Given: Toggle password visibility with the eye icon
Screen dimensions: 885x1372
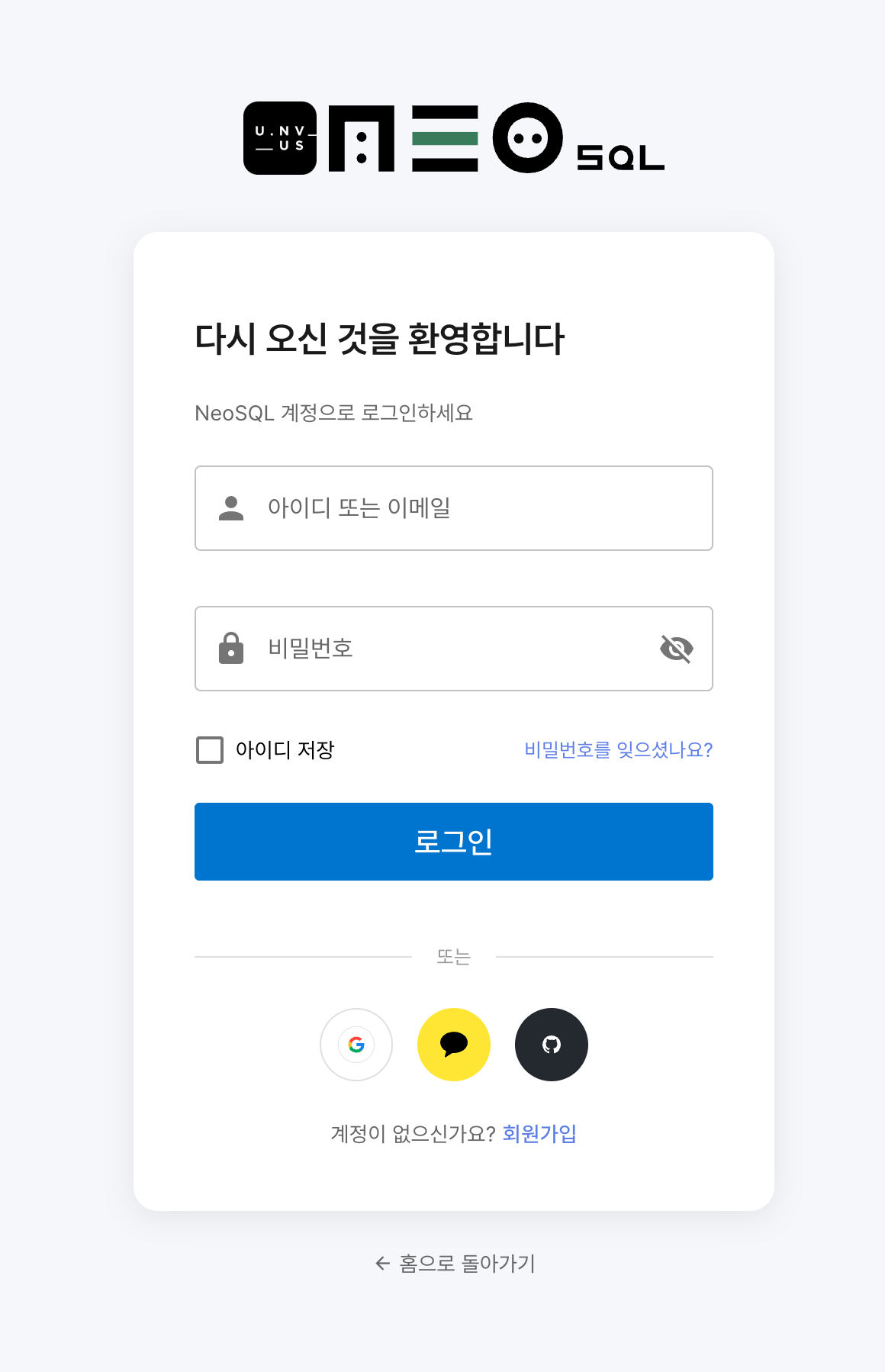Looking at the screenshot, I should [x=677, y=649].
